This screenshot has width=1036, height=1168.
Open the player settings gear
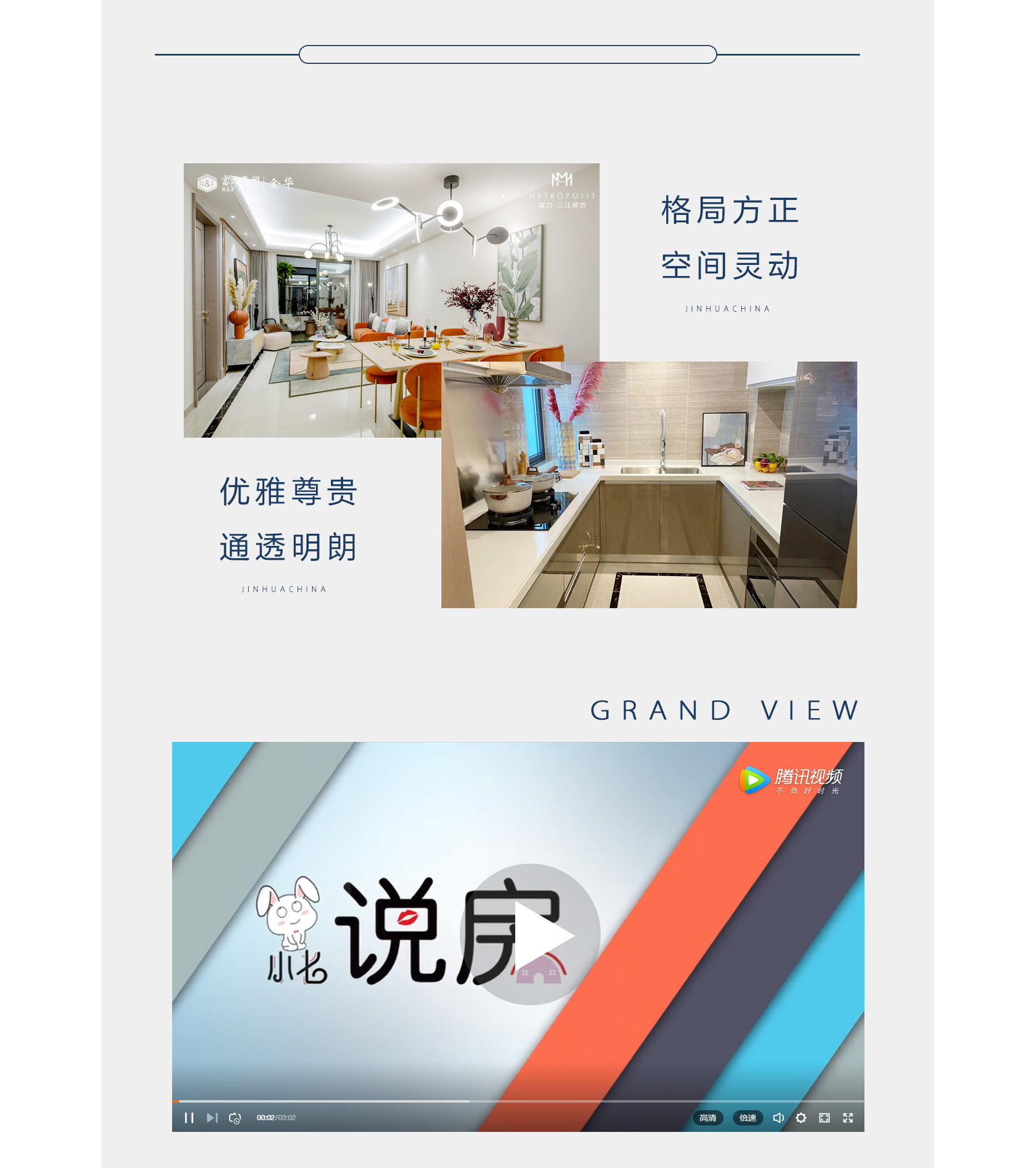801,1117
